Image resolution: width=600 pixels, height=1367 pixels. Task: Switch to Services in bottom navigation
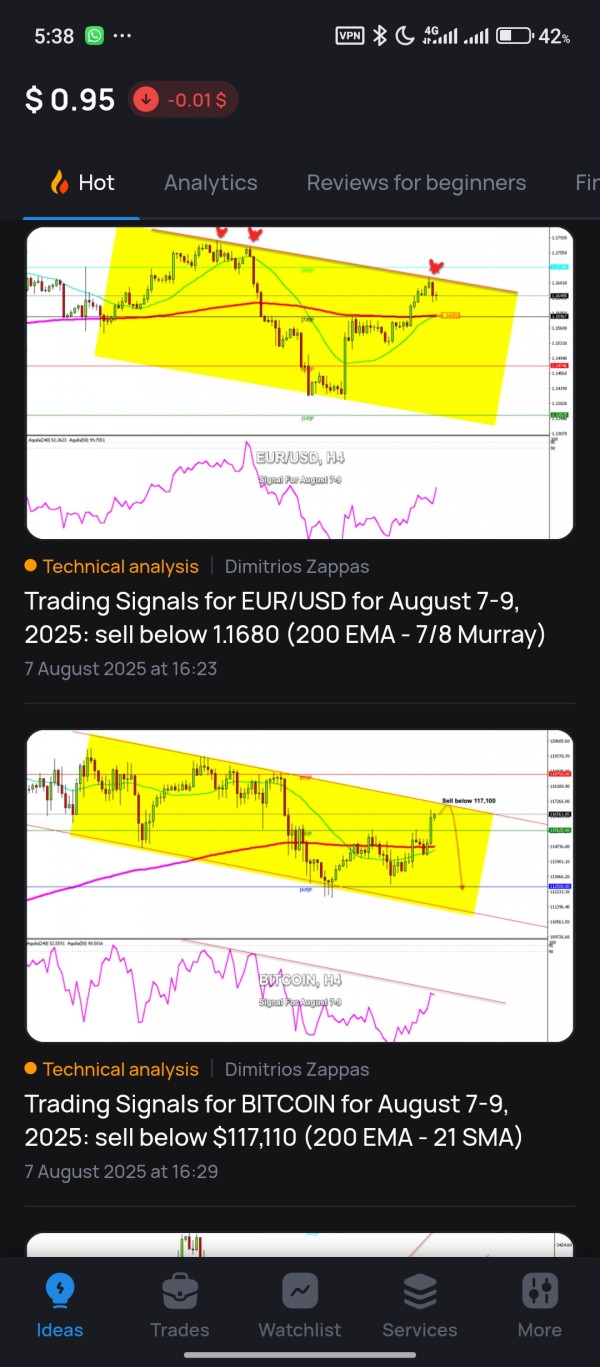[420, 1306]
